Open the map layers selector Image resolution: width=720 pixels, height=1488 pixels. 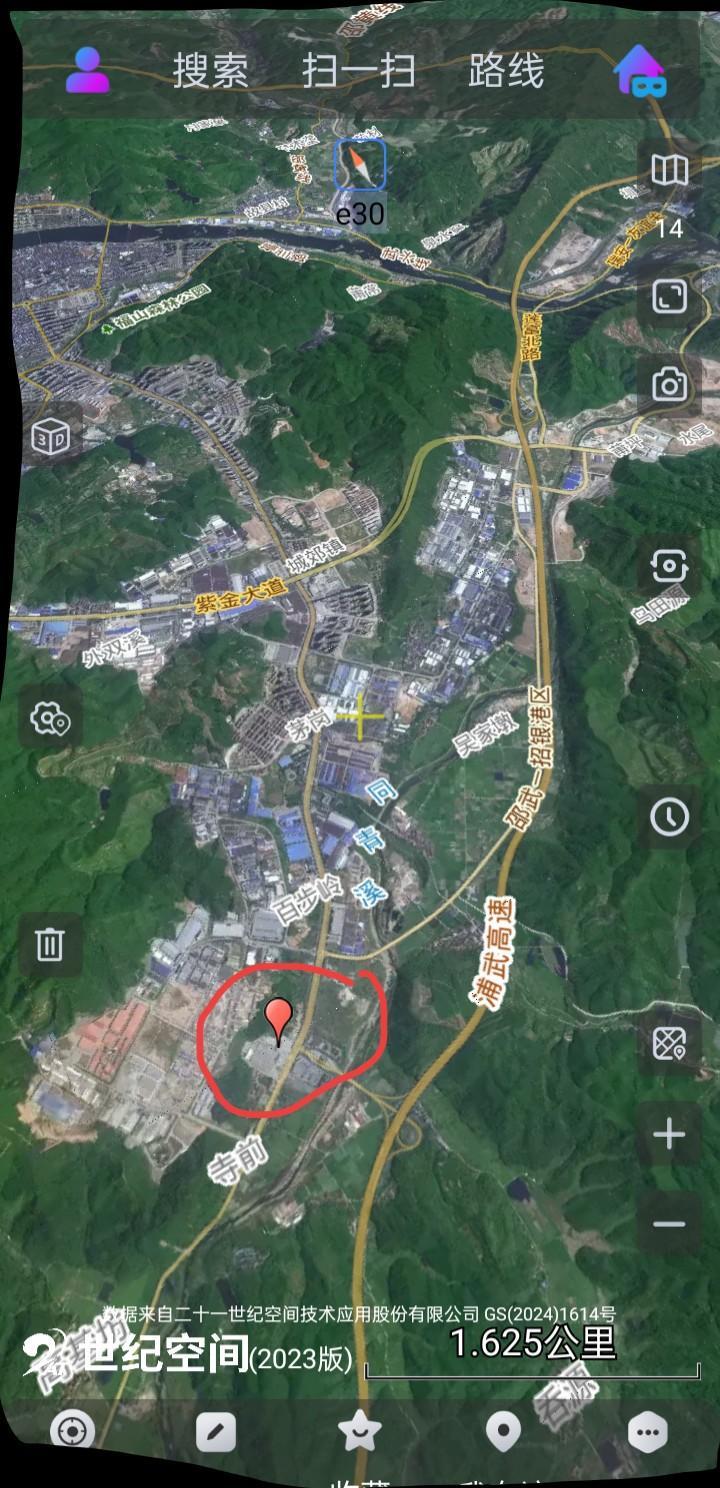669,170
